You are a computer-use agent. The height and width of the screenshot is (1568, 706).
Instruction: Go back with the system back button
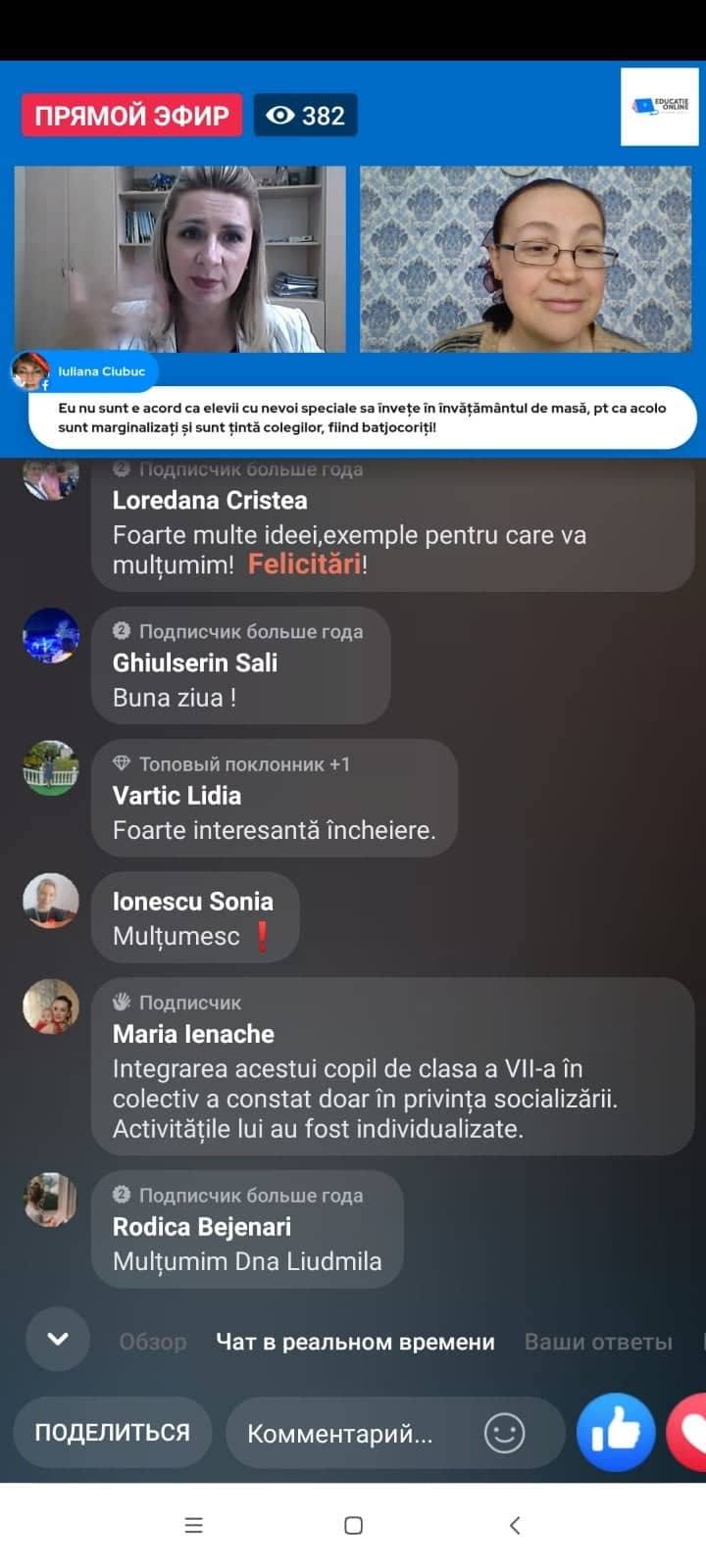pyautogui.click(x=515, y=1525)
